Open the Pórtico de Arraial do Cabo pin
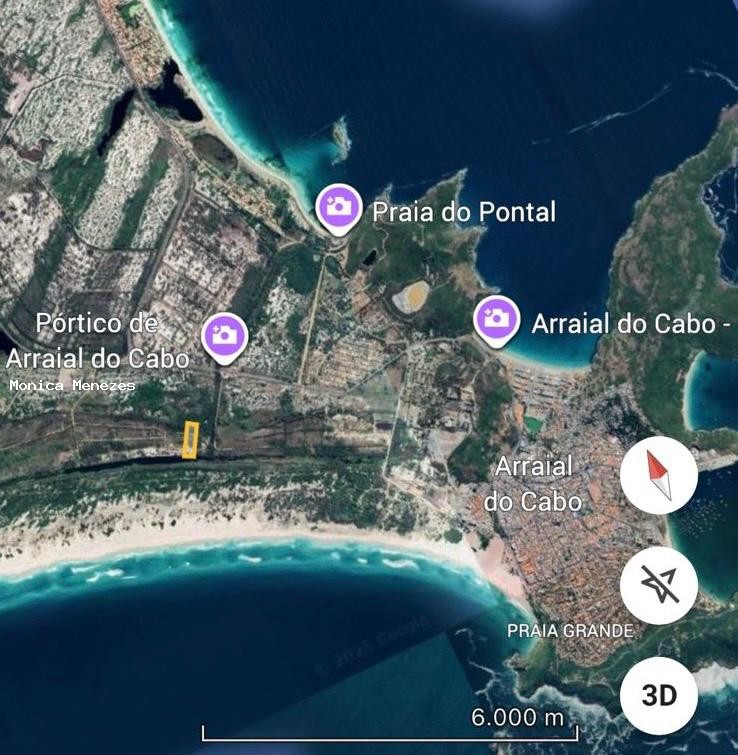738x755 pixels. click(224, 337)
